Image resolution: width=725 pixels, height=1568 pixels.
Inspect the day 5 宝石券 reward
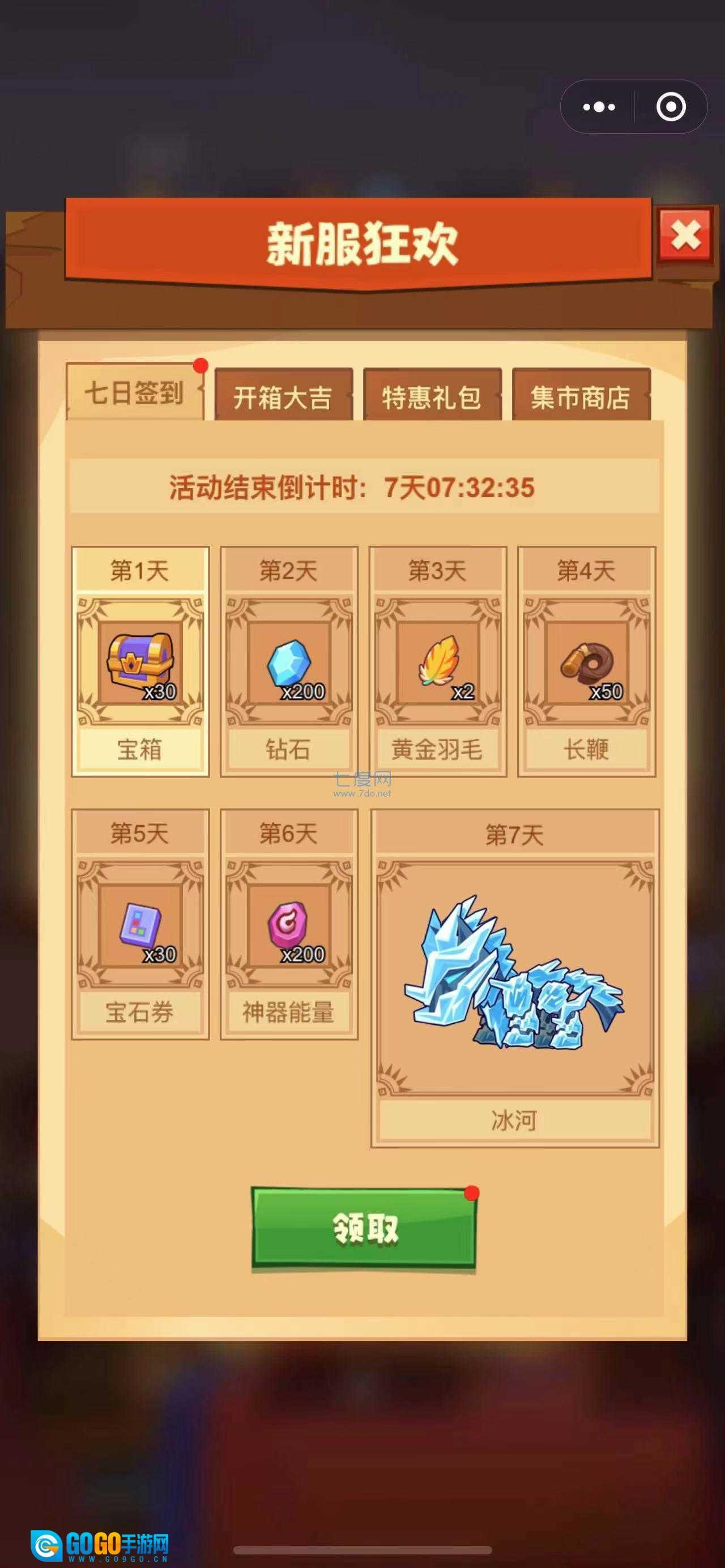[x=140, y=925]
